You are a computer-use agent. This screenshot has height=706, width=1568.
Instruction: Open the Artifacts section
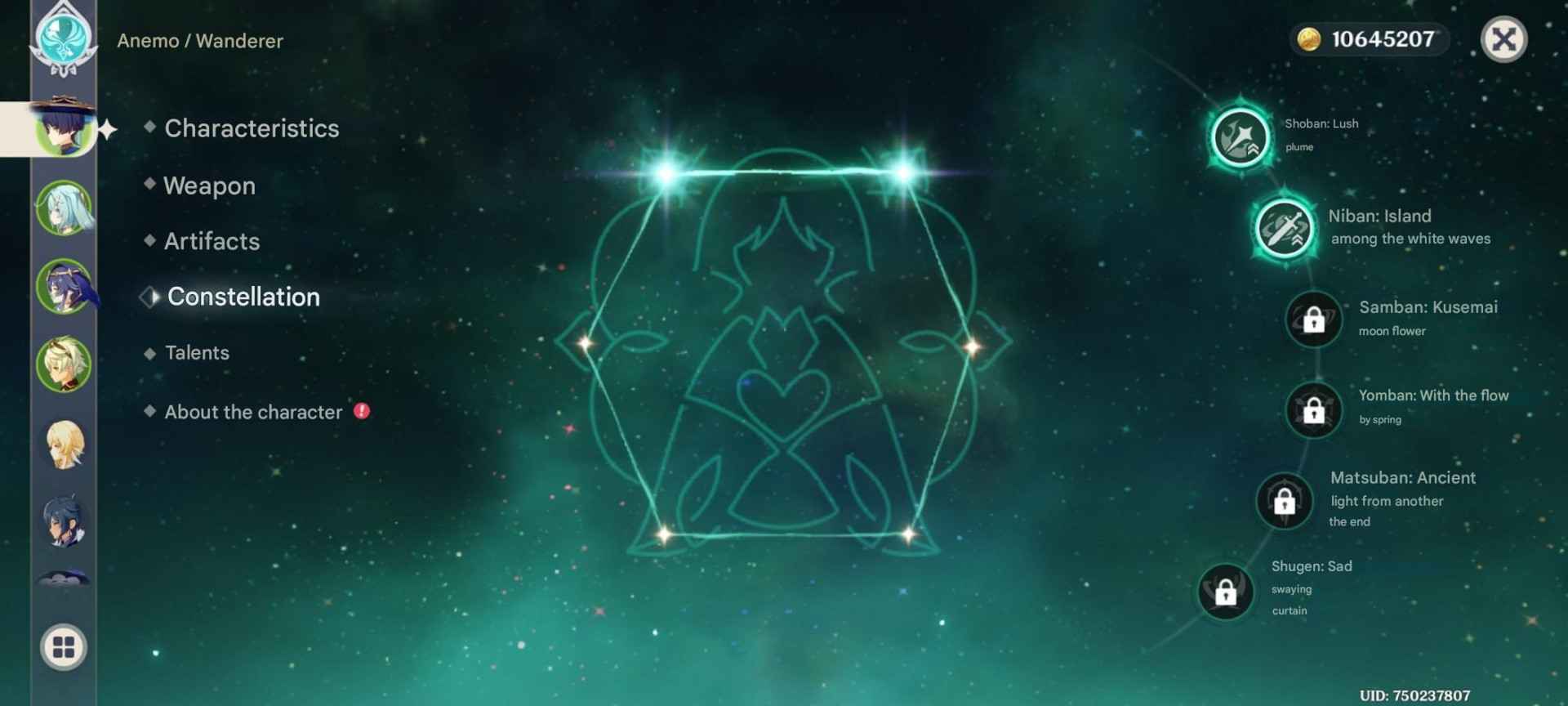pos(212,241)
